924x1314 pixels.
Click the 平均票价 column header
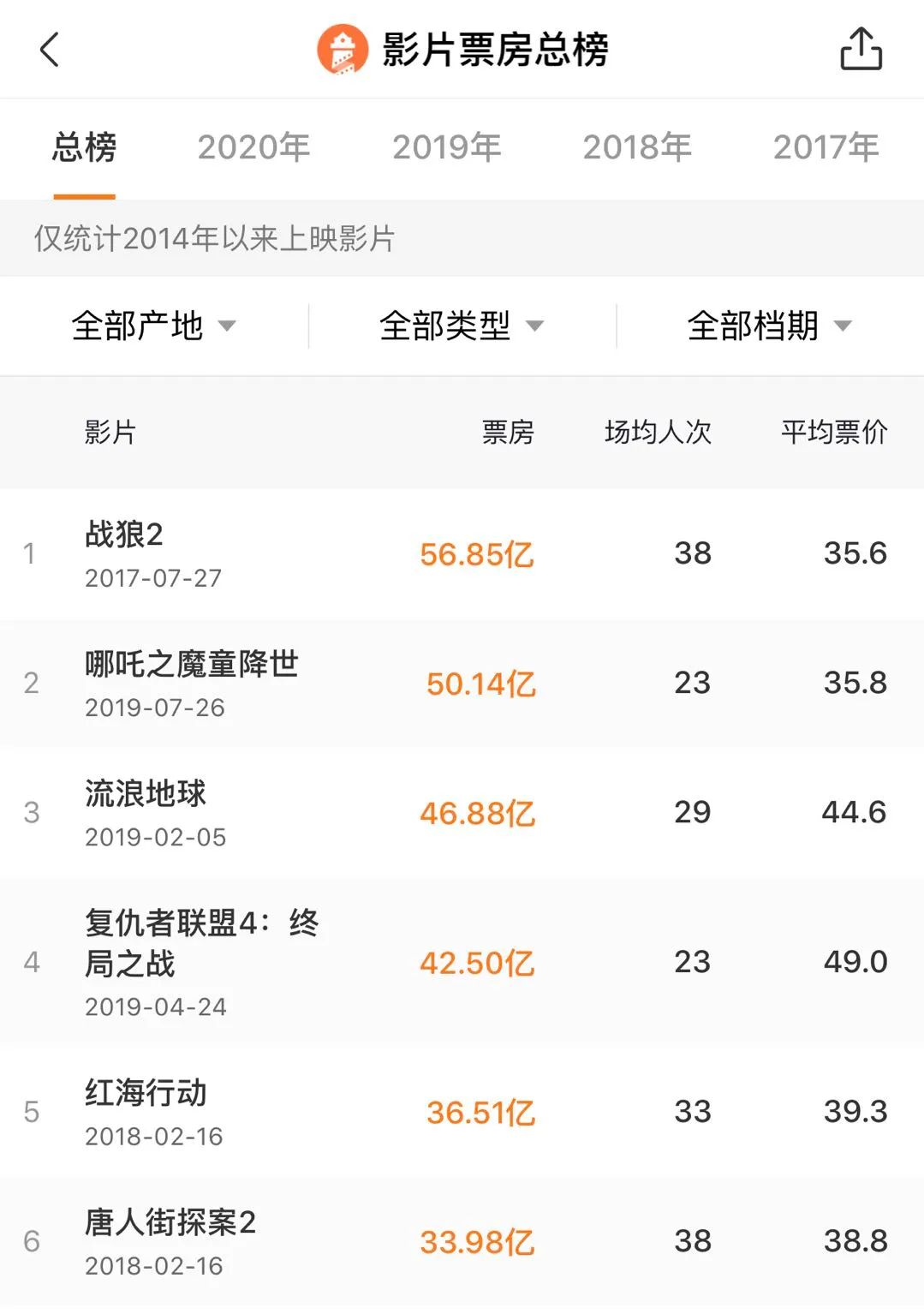click(x=836, y=433)
